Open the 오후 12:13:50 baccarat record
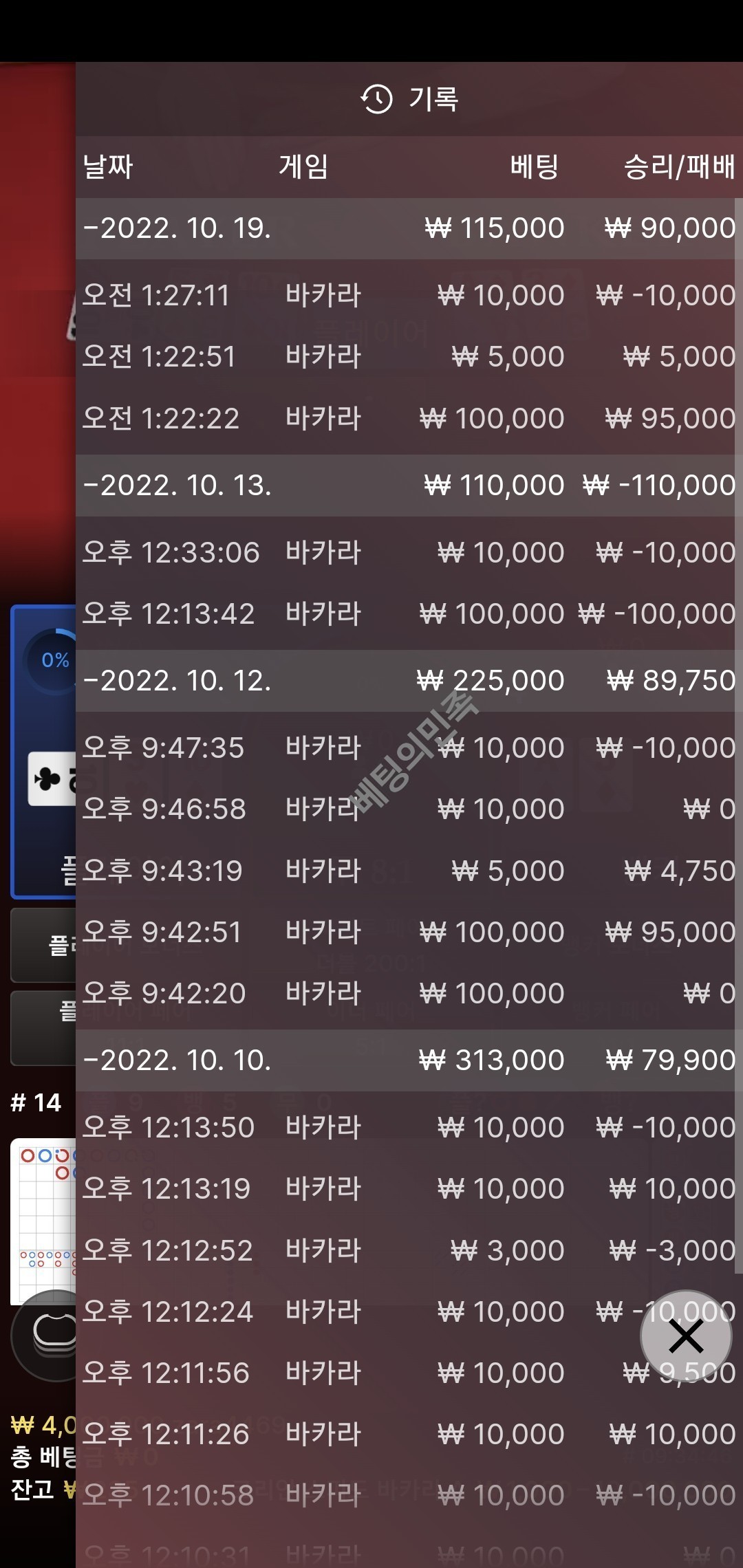This screenshot has width=743, height=1568. (x=406, y=1127)
